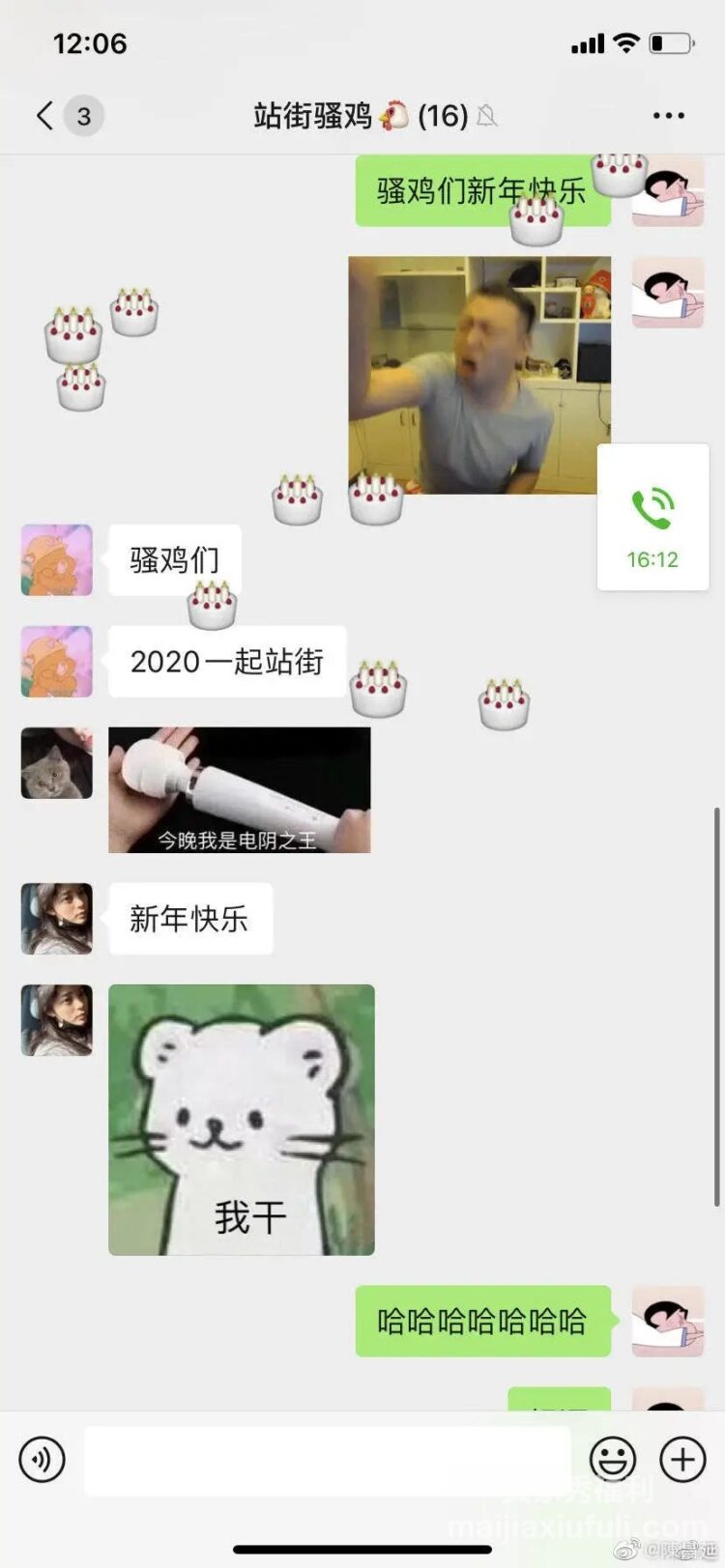Screen dimensions: 725x1568
Task: Open the emoji sticker panel
Action: pyautogui.click(x=613, y=1459)
